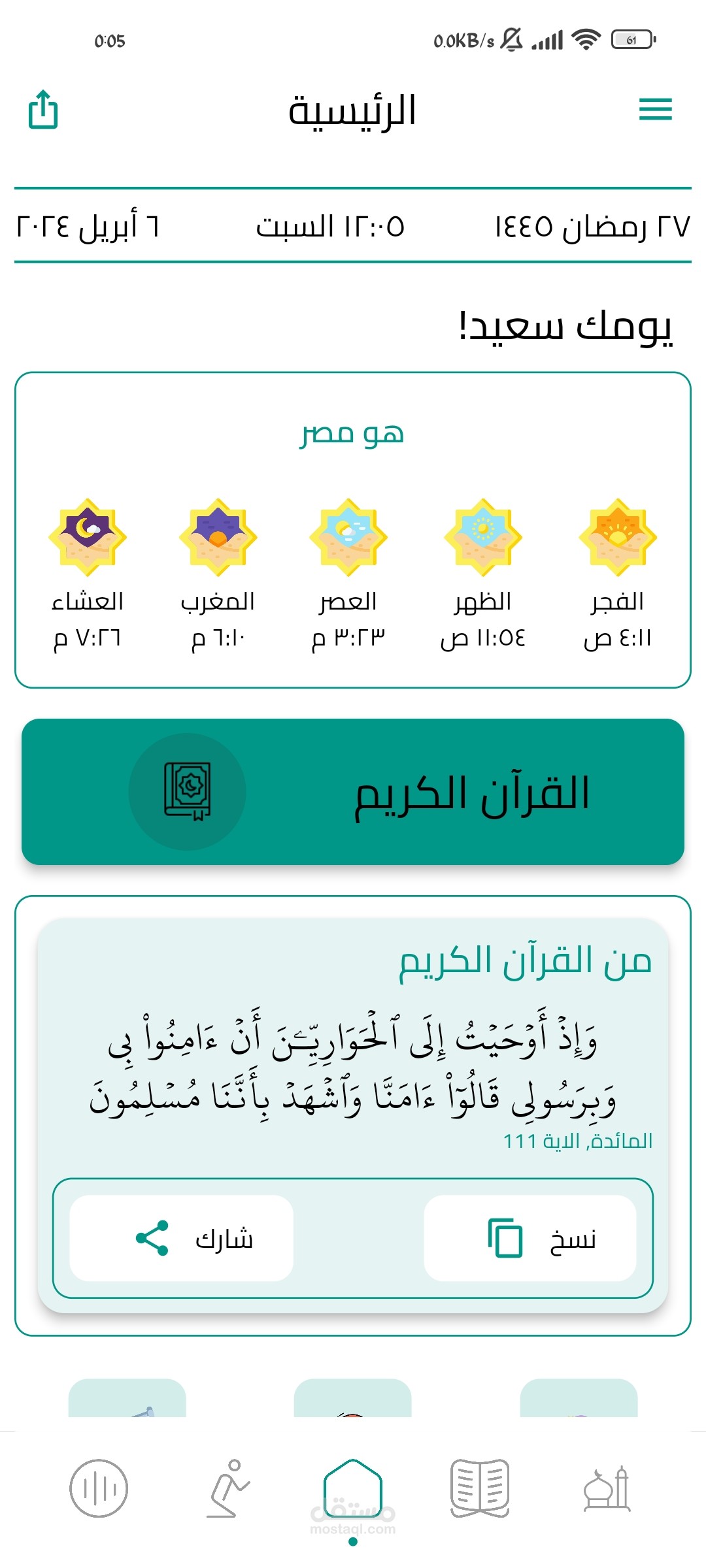Image resolution: width=706 pixels, height=1568 pixels.
Task: Switch to the mosque tab
Action: coord(607,1489)
